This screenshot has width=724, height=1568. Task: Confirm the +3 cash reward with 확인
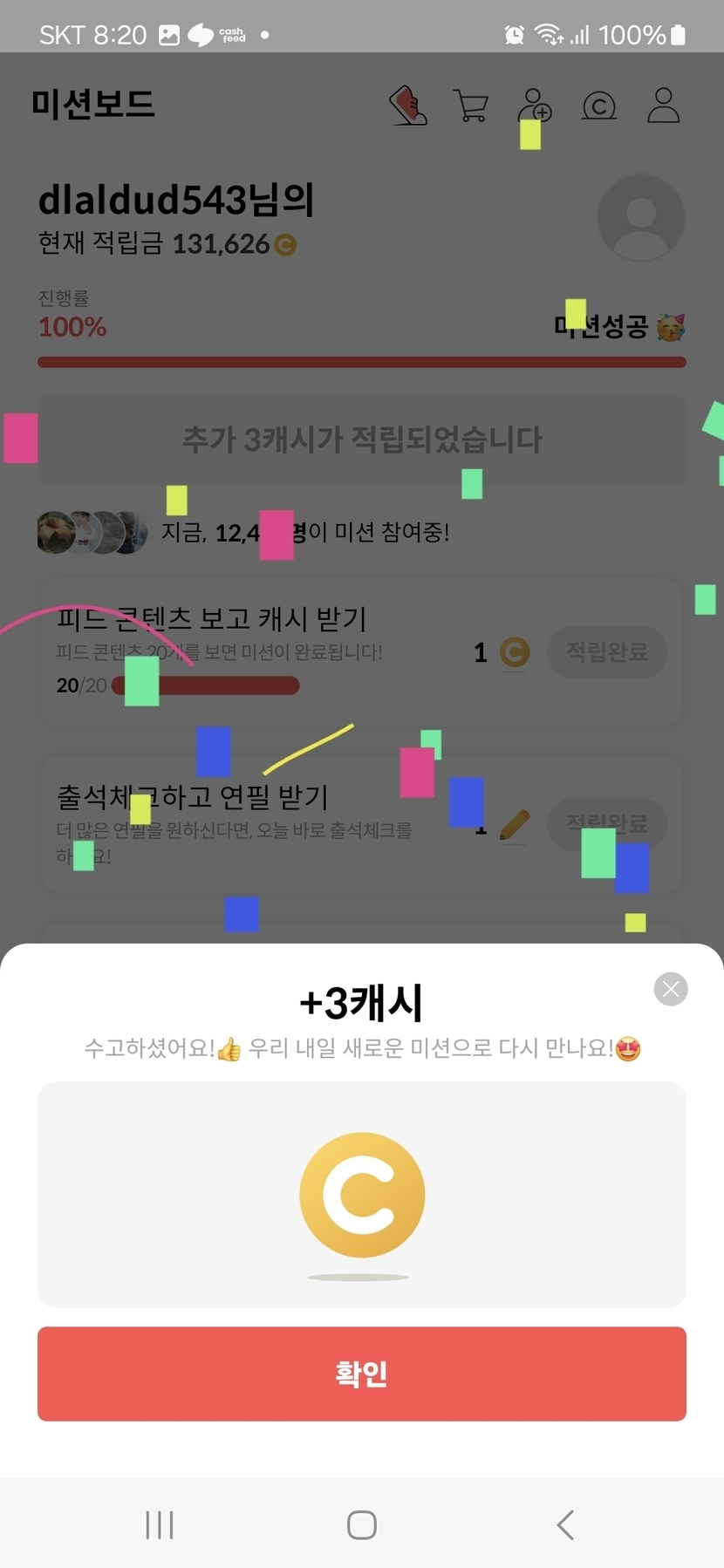coord(361,1374)
